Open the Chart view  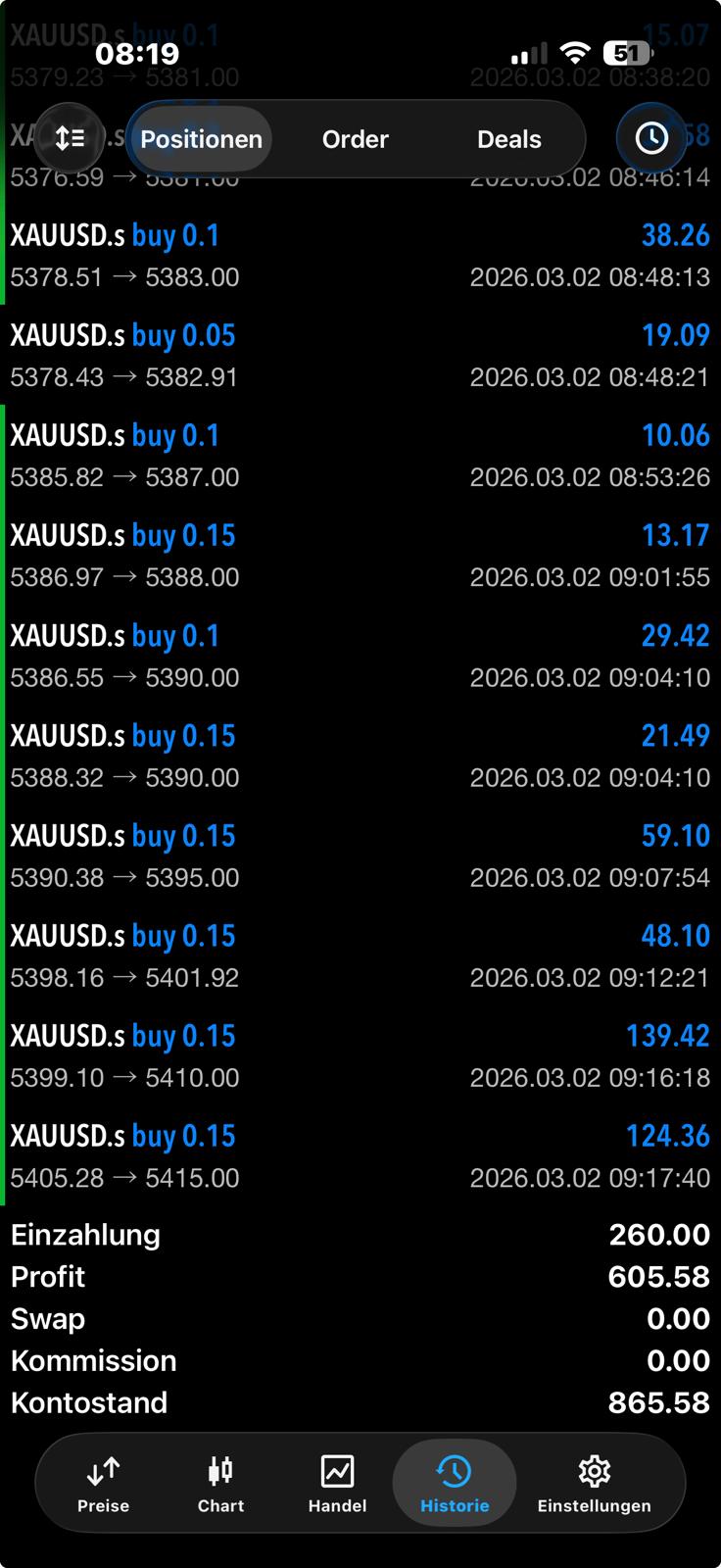219,1482
